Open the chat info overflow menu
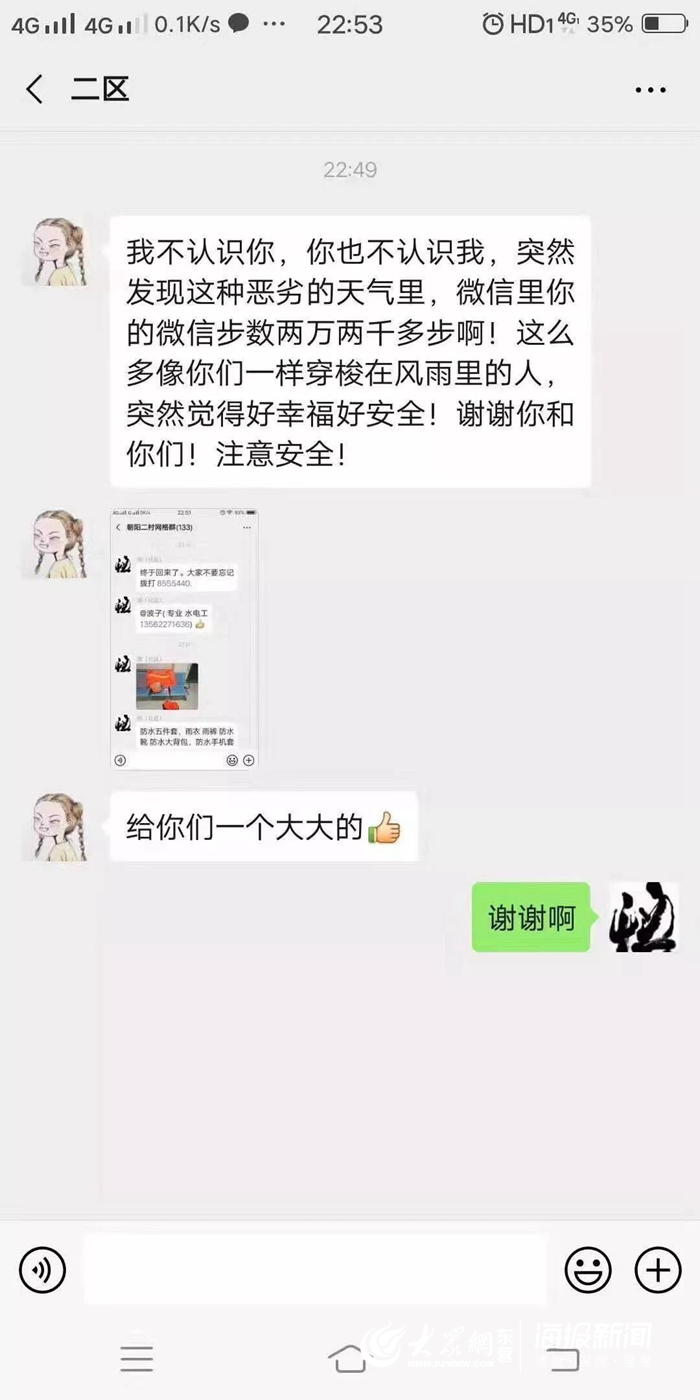This screenshot has height=1400, width=700. pos(650,90)
